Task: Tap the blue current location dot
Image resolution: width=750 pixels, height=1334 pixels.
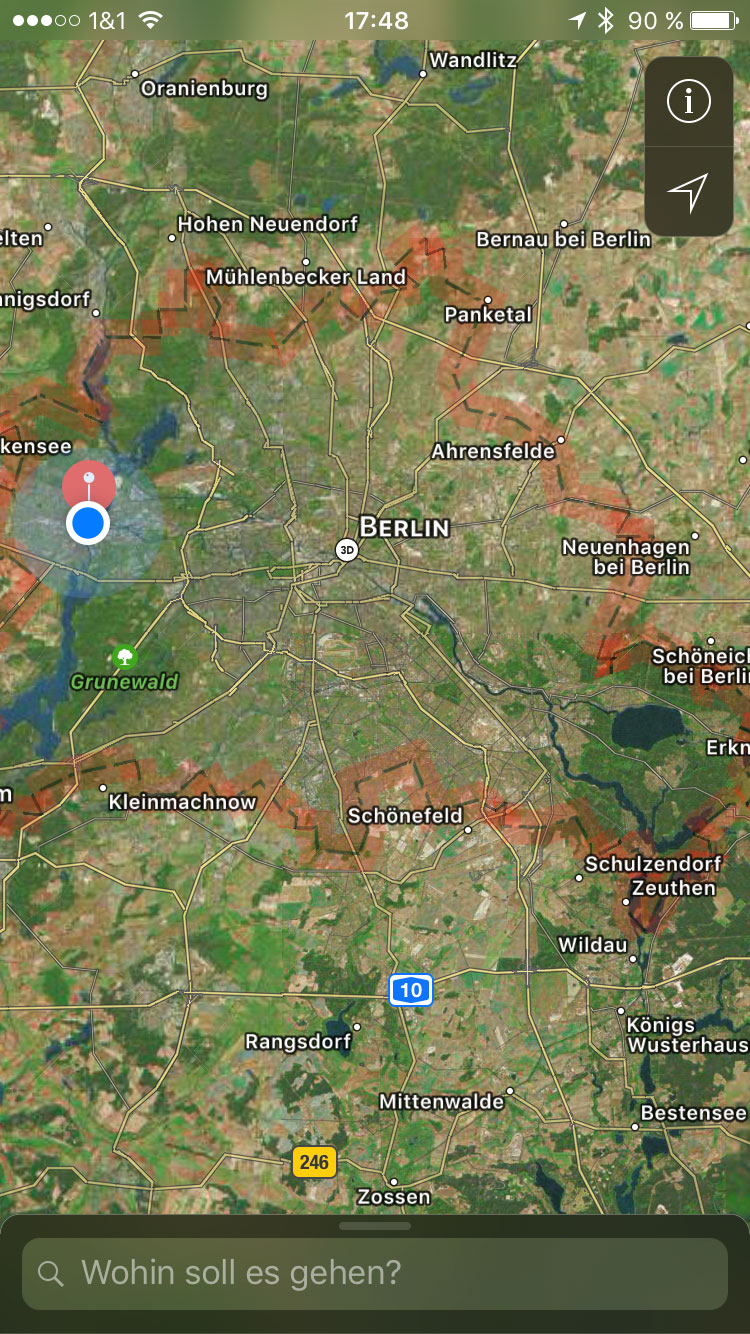Action: tap(88, 523)
